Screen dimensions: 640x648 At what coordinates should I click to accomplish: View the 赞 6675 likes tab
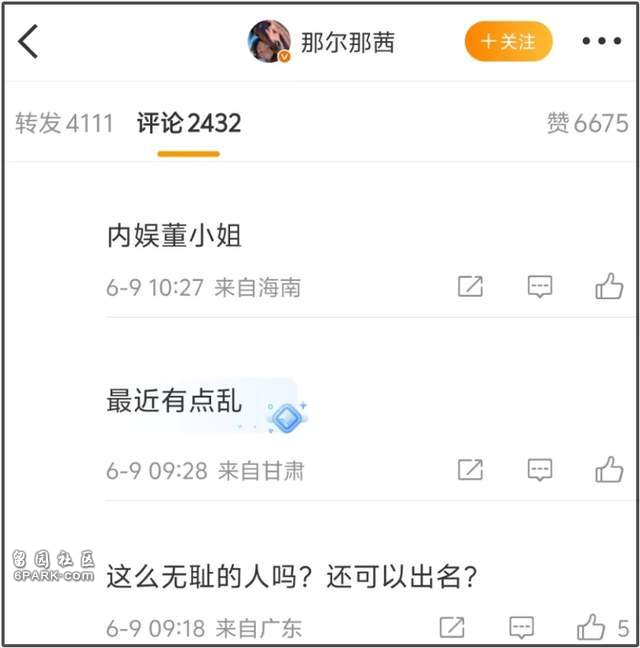587,123
